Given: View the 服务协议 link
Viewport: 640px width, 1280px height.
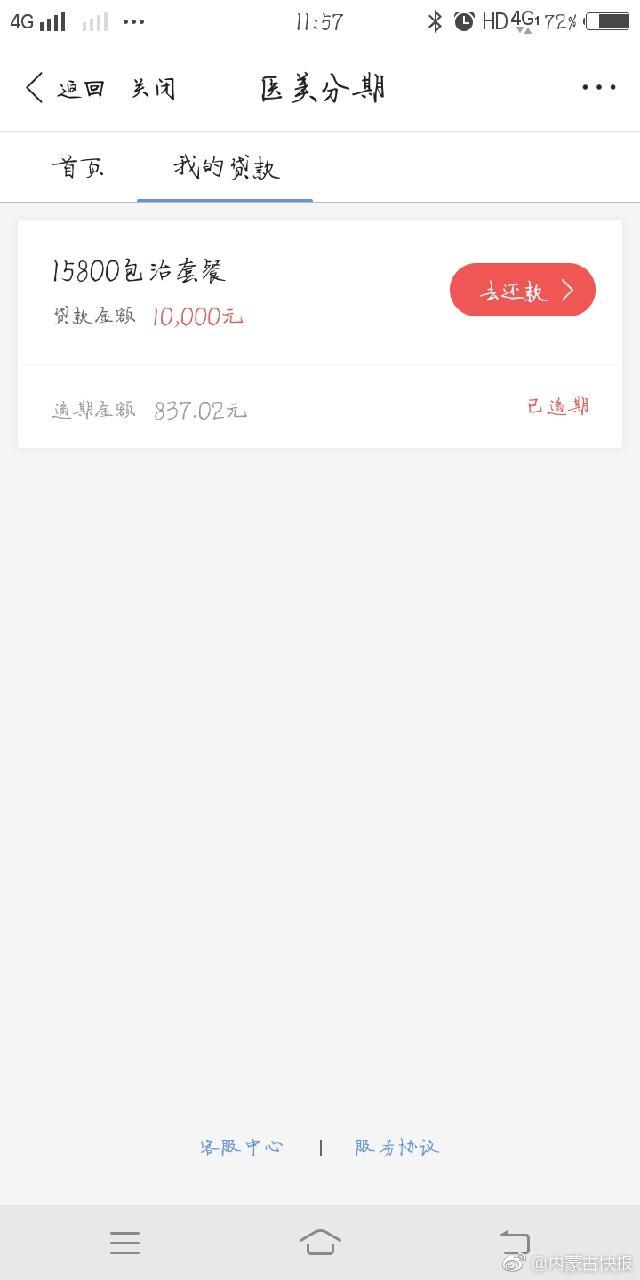Looking at the screenshot, I should click(397, 1147).
